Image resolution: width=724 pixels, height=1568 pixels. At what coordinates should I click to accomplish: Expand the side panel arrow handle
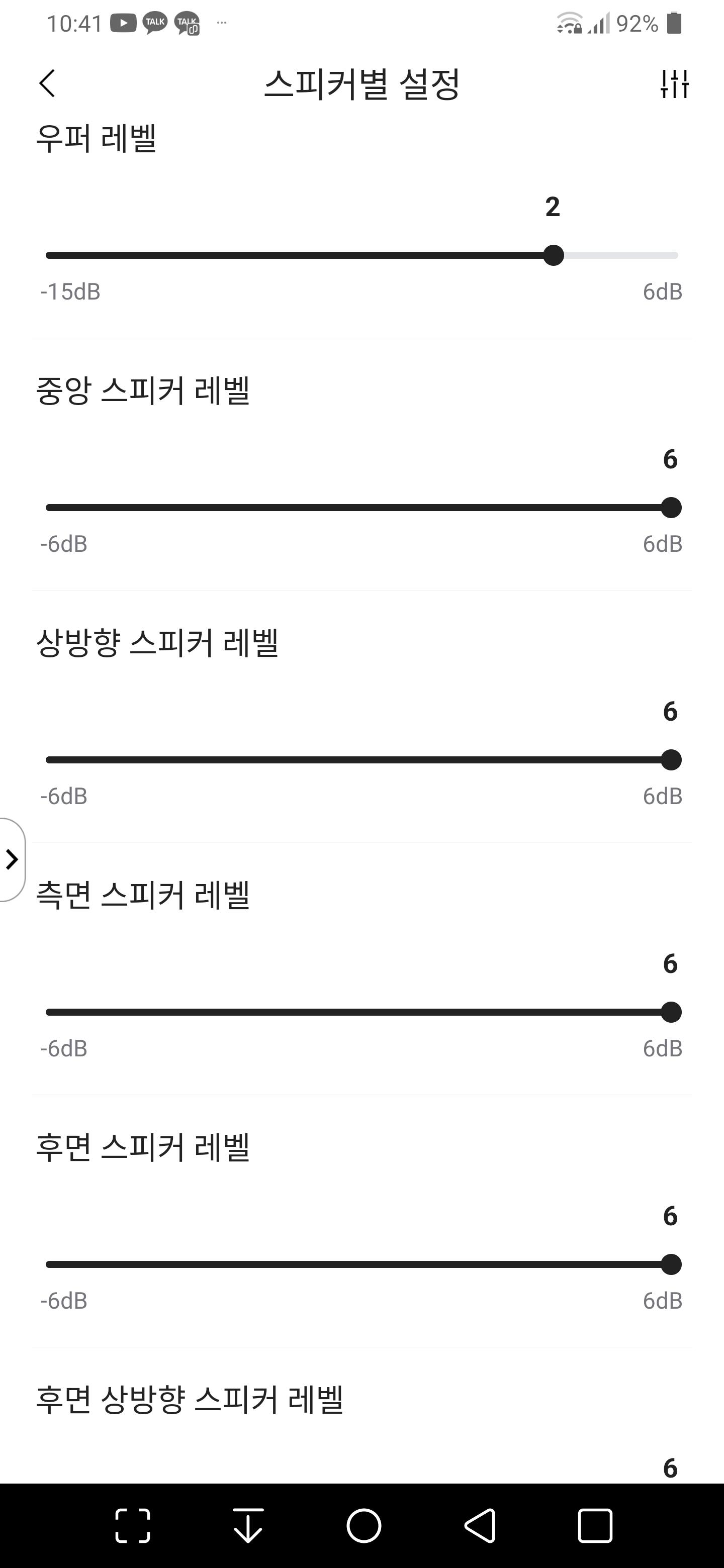click(12, 859)
